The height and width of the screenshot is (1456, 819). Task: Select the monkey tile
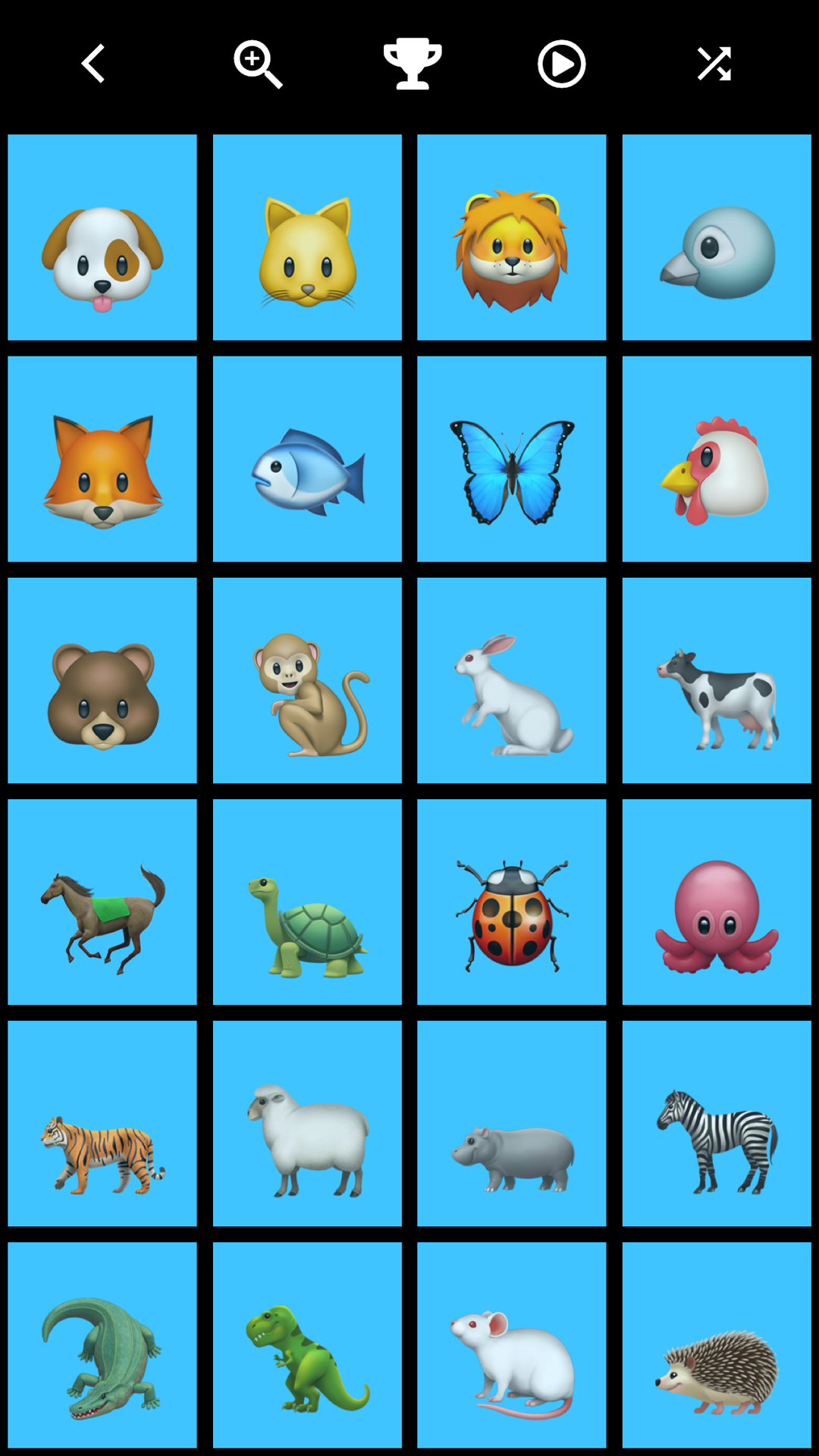(307, 680)
